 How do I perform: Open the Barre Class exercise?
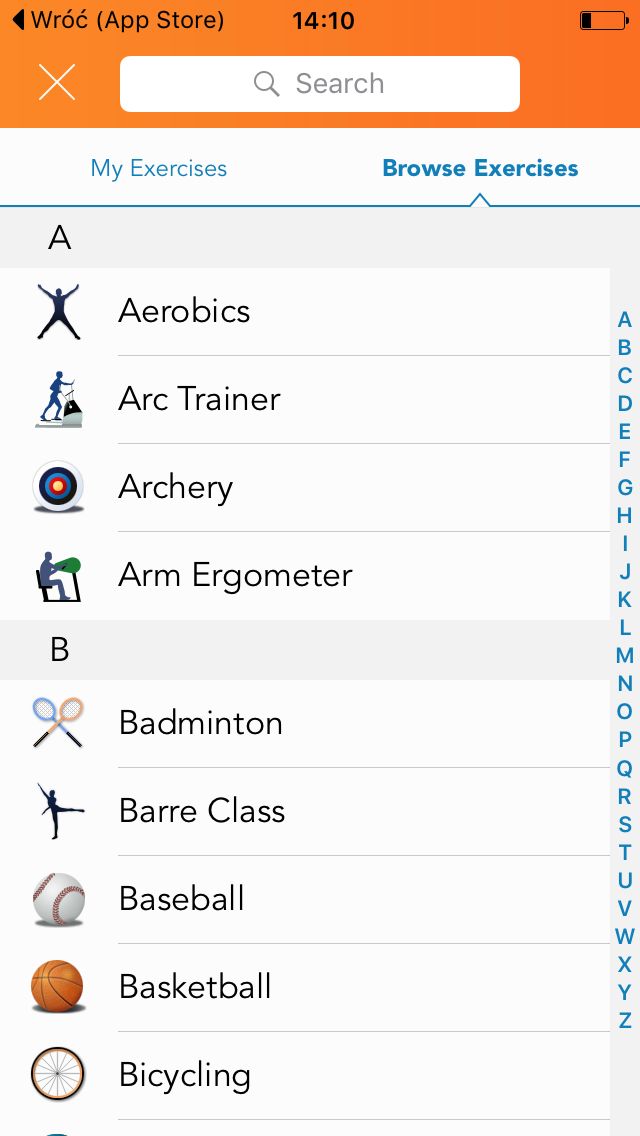pyautogui.click(x=304, y=811)
